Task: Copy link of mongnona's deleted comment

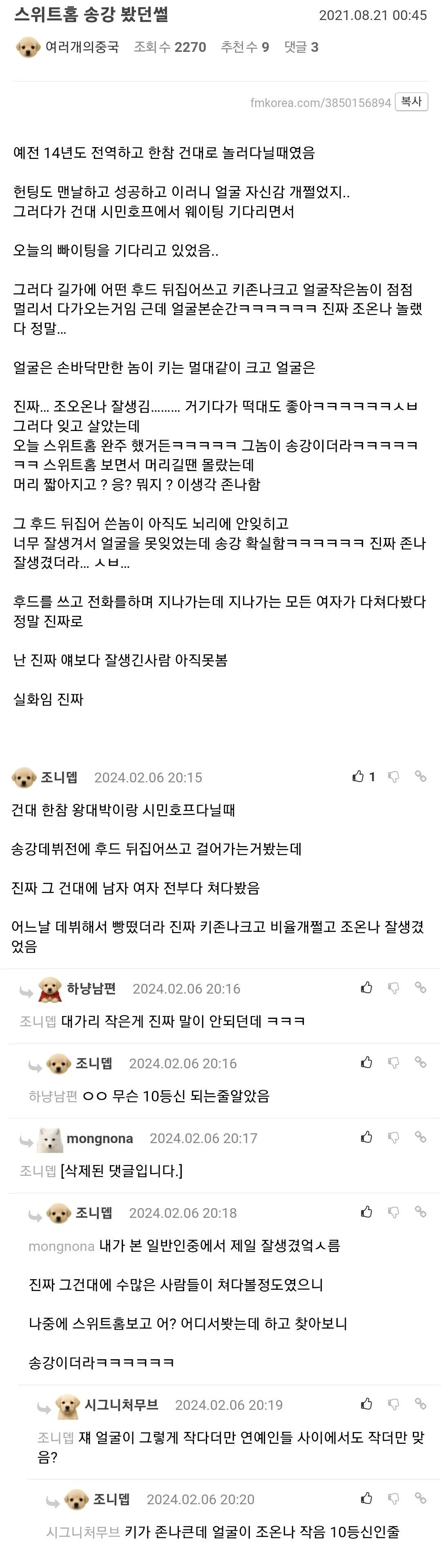Action: point(420,1137)
